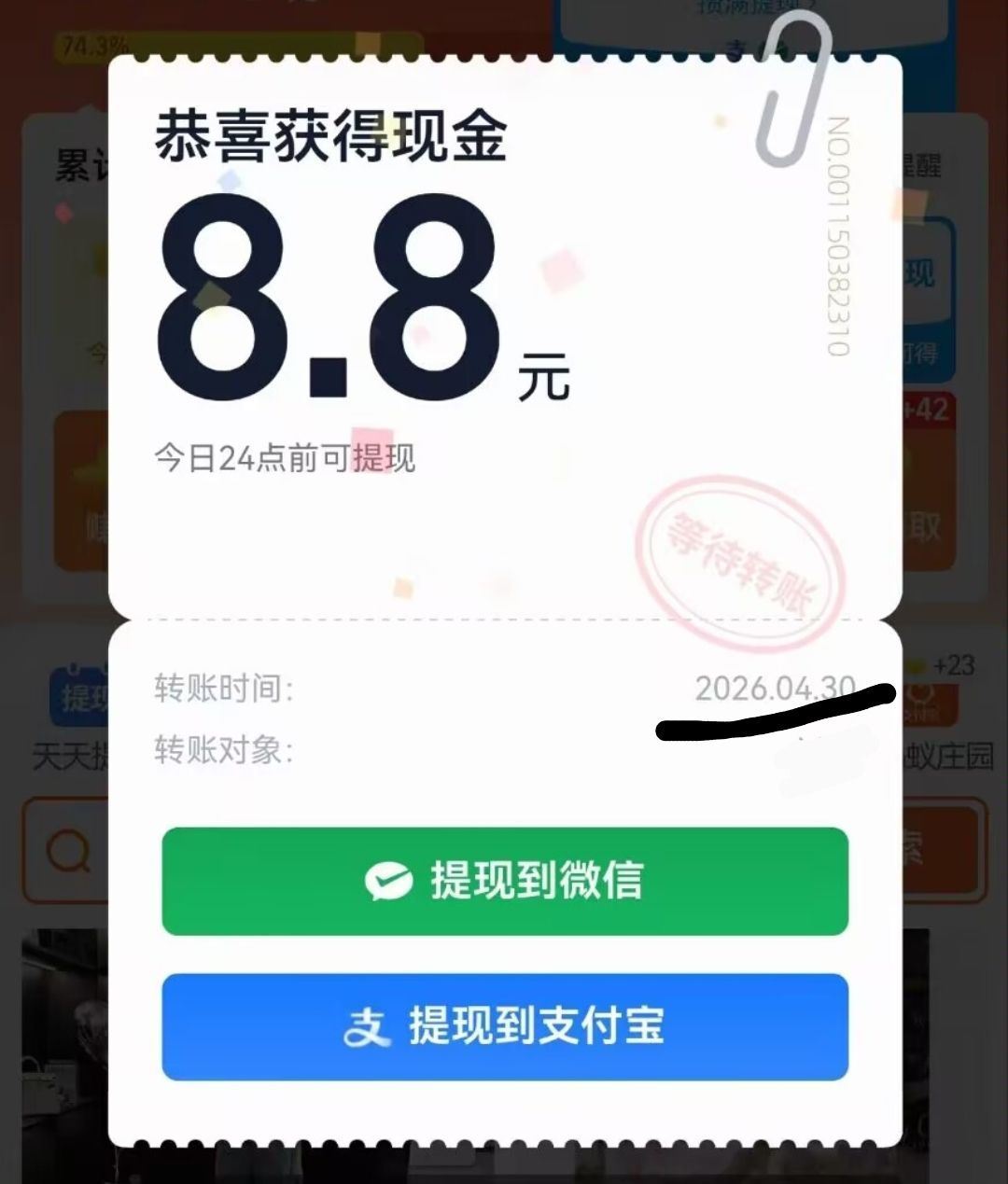Withdraw cash to WeChat (提现到微信)
The height and width of the screenshot is (1184, 1008).
(x=505, y=881)
